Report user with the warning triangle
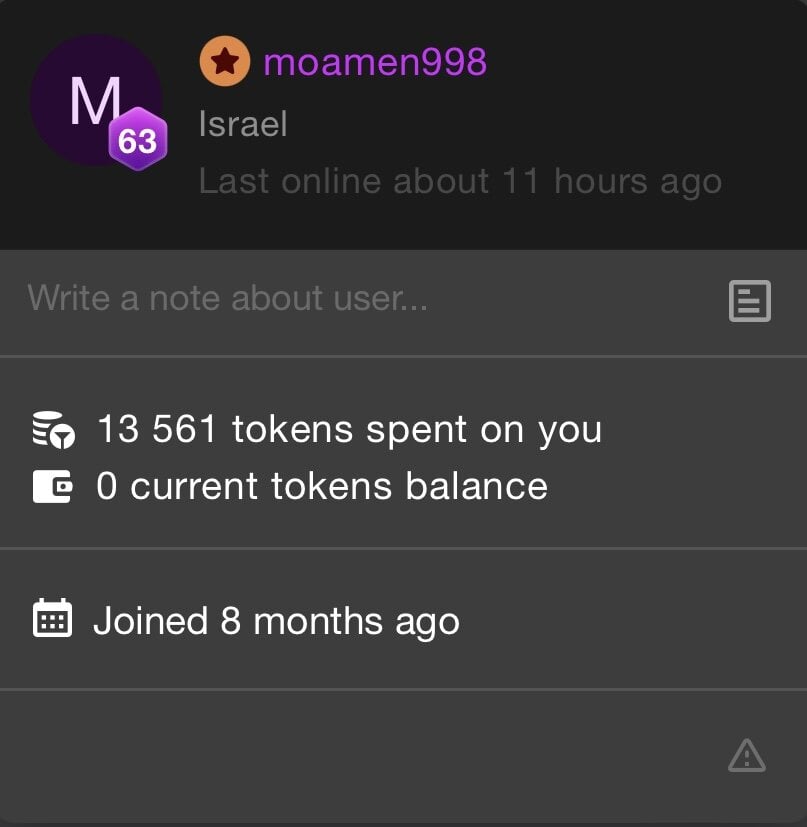The image size is (807, 827). tap(746, 756)
